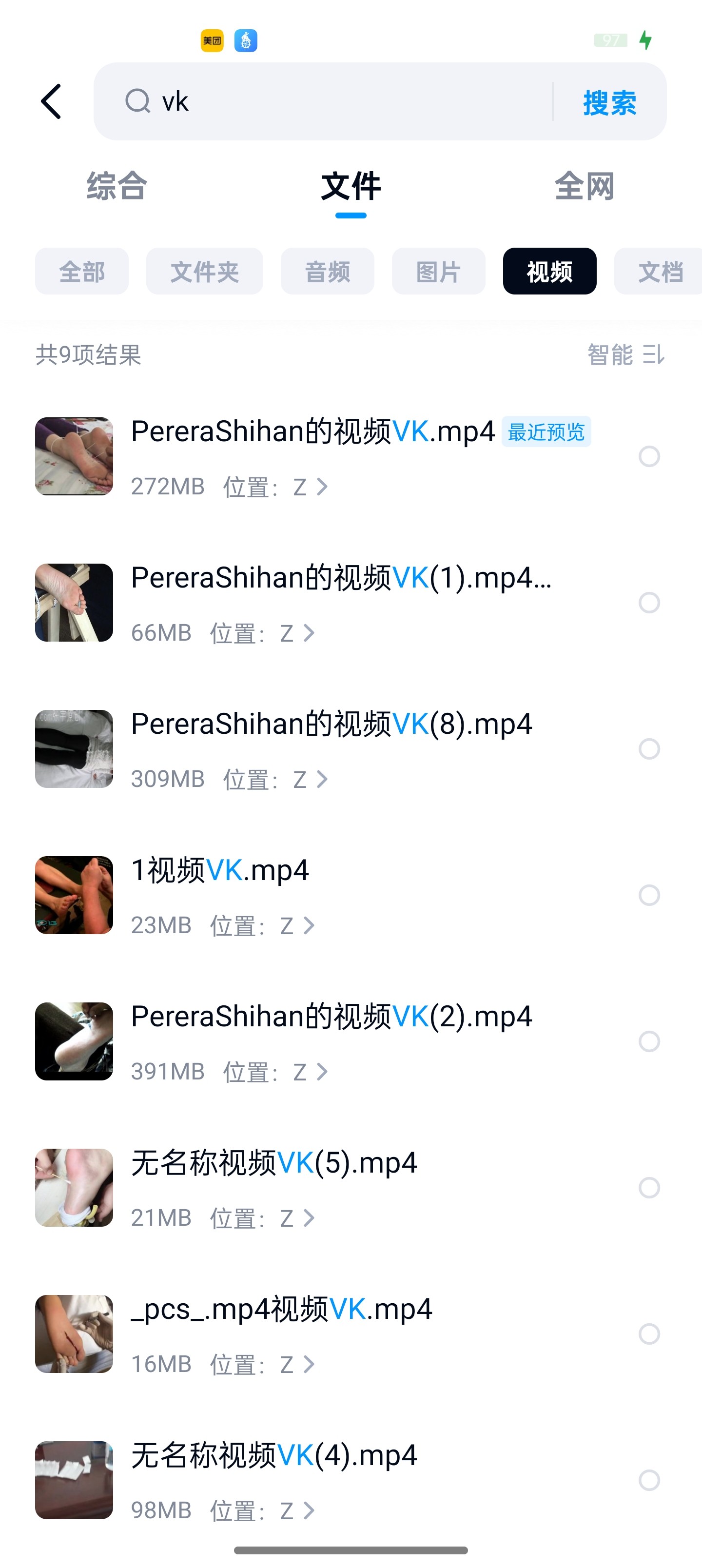This screenshot has width=702, height=1568.
Task: Filter results by 图片
Action: click(438, 272)
